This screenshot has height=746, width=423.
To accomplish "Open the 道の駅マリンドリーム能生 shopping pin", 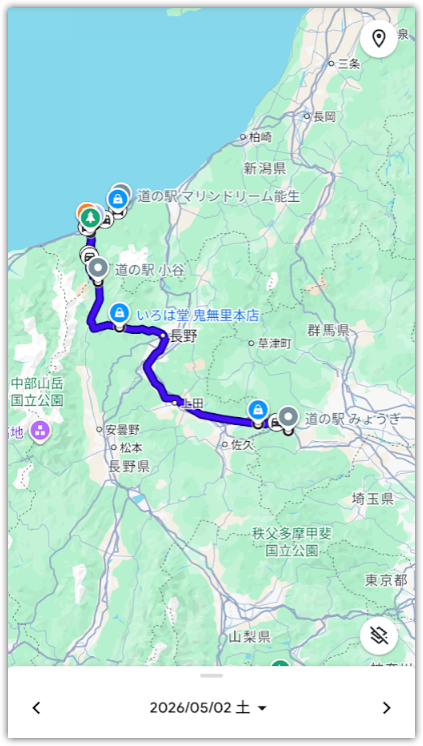I will pos(117,201).
